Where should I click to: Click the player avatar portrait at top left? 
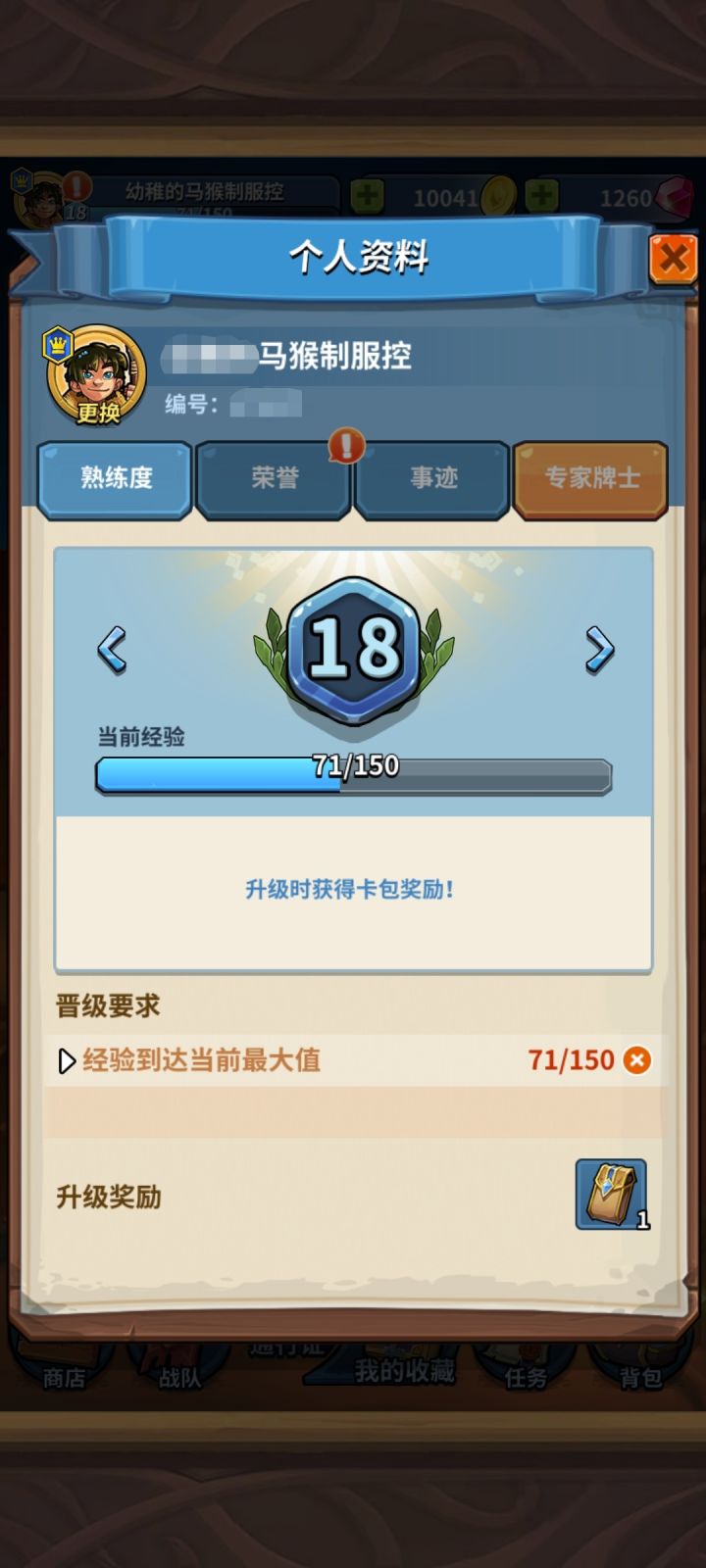click(x=39, y=196)
